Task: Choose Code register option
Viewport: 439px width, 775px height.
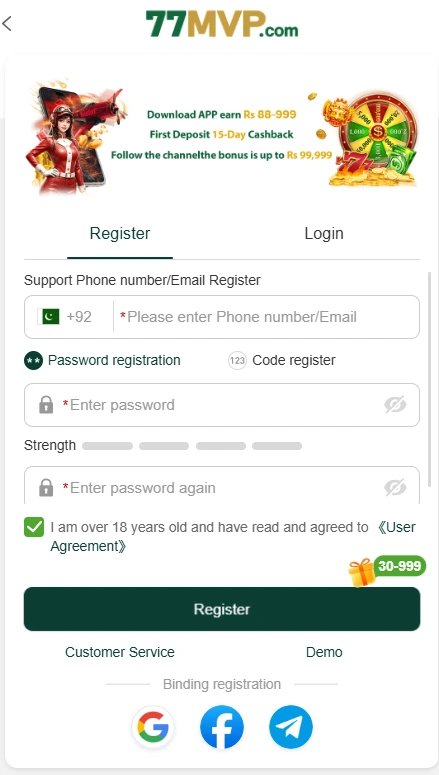Action: point(282,360)
